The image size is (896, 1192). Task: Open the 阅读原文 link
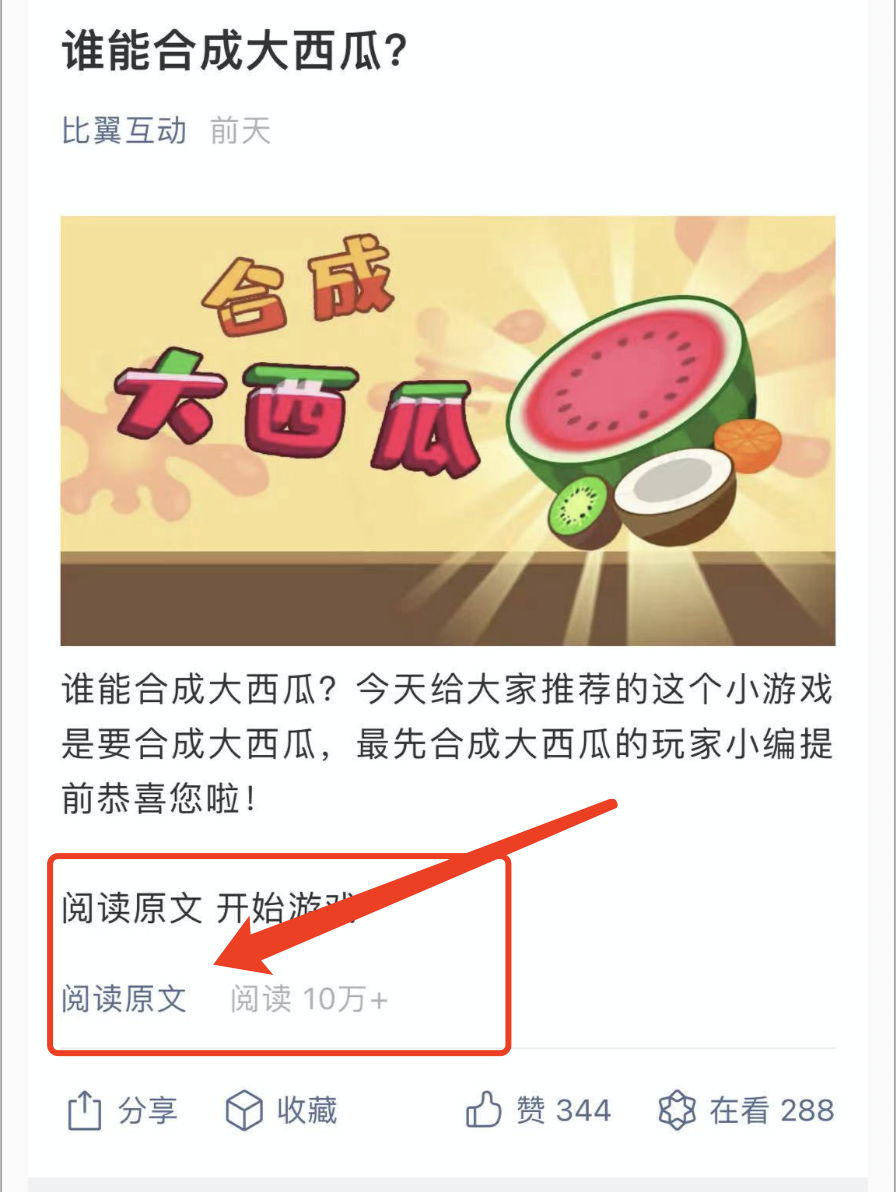[124, 998]
